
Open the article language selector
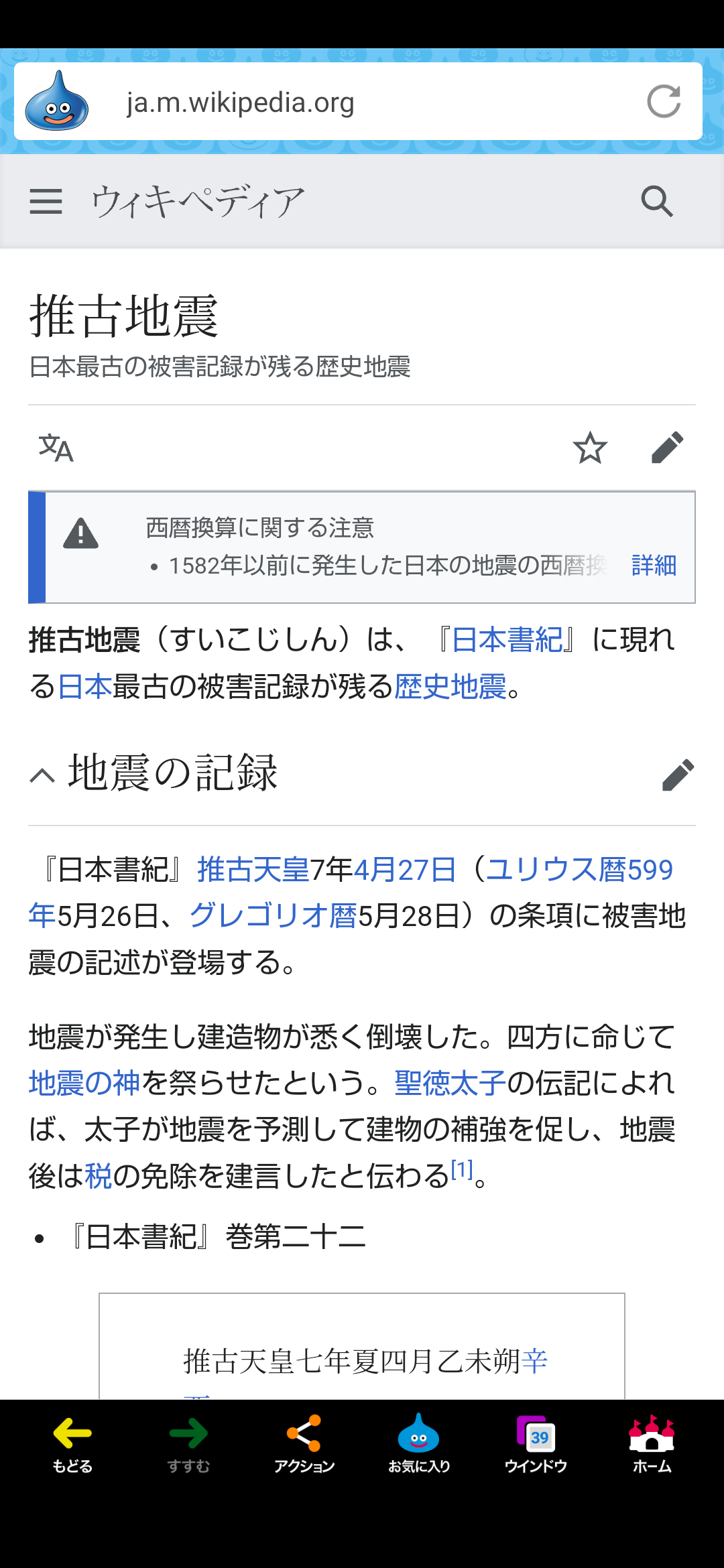[x=56, y=448]
